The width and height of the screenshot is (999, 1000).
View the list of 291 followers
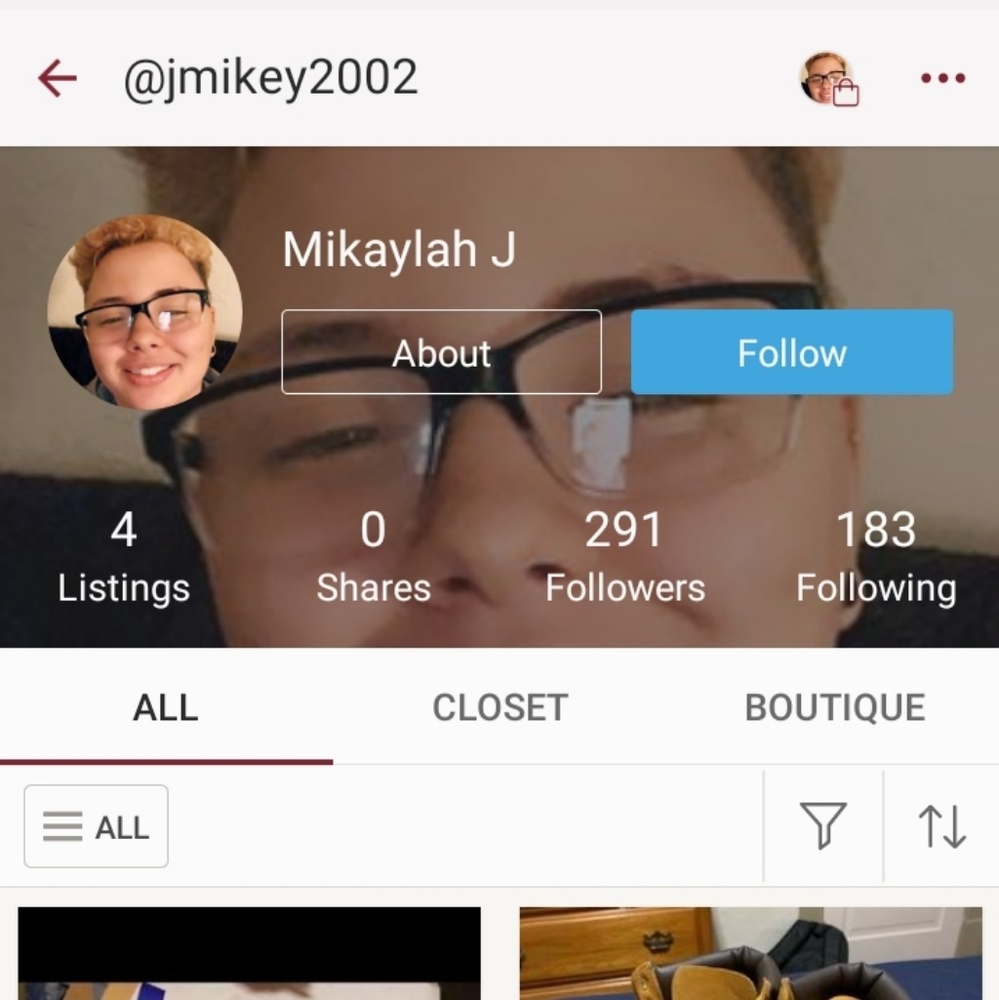point(624,558)
